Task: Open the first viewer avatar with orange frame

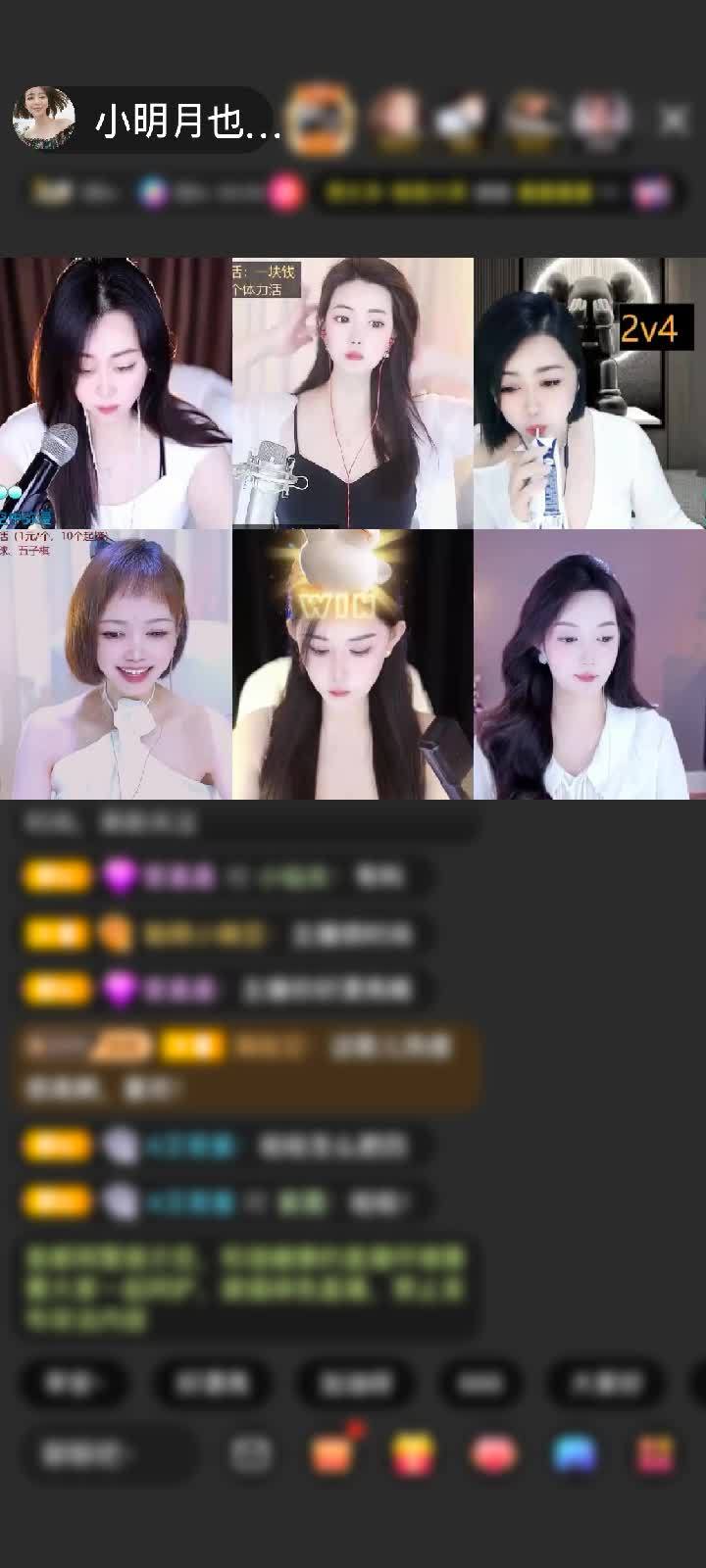Action: [x=325, y=119]
